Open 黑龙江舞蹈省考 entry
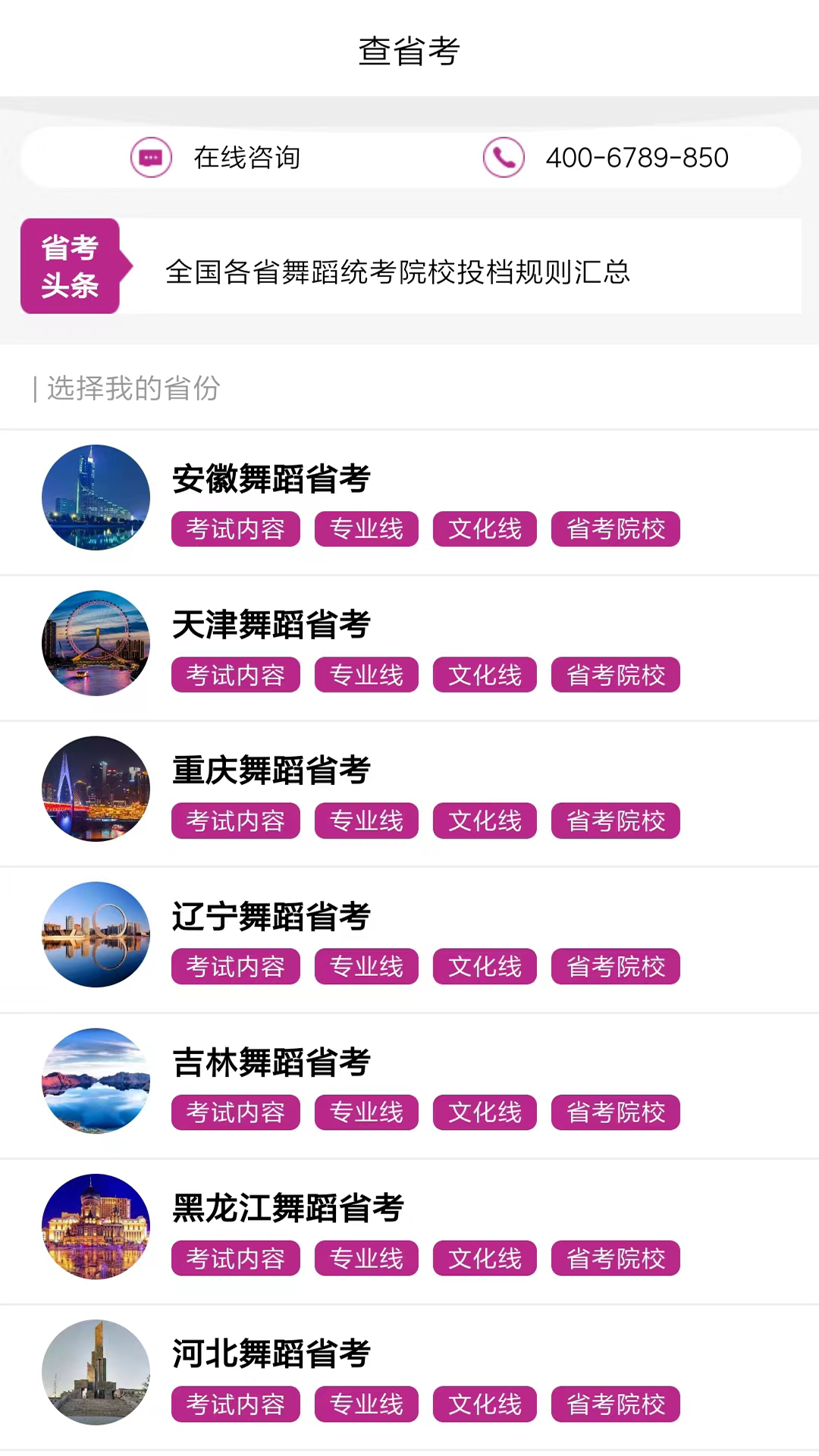This screenshot has height=1456, width=819. click(x=287, y=1207)
